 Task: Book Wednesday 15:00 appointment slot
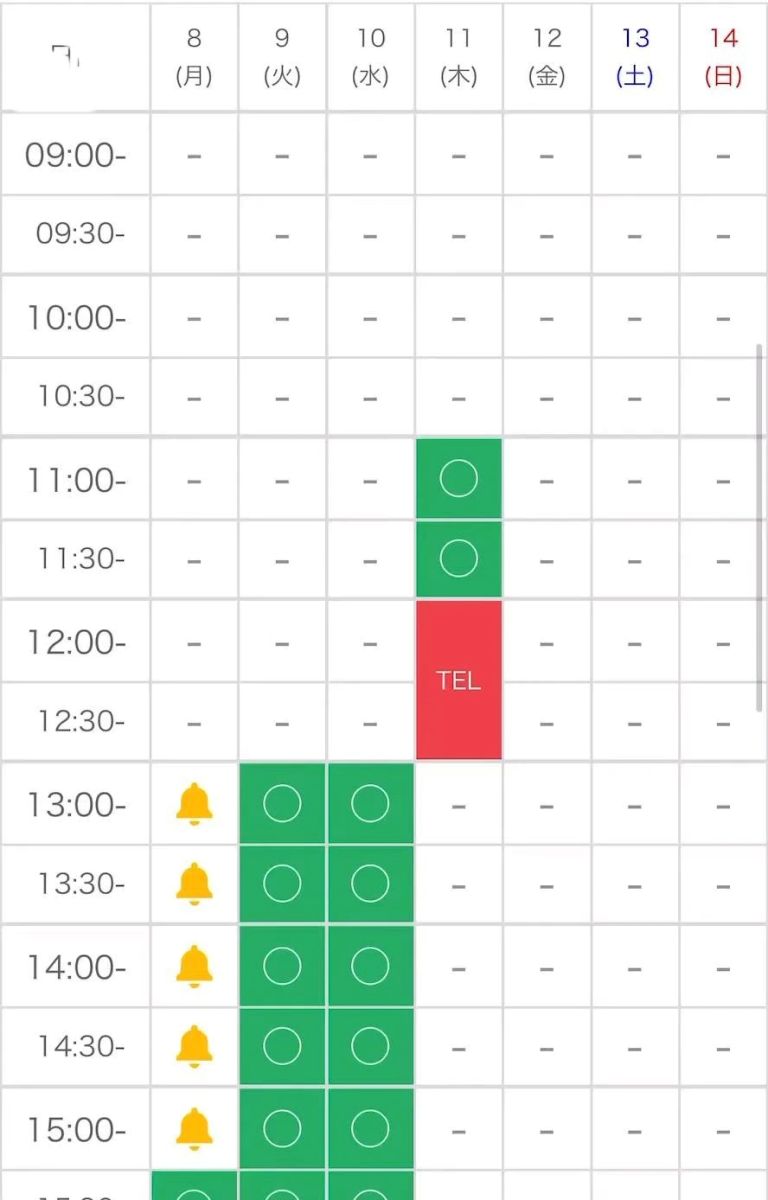[x=370, y=1128]
